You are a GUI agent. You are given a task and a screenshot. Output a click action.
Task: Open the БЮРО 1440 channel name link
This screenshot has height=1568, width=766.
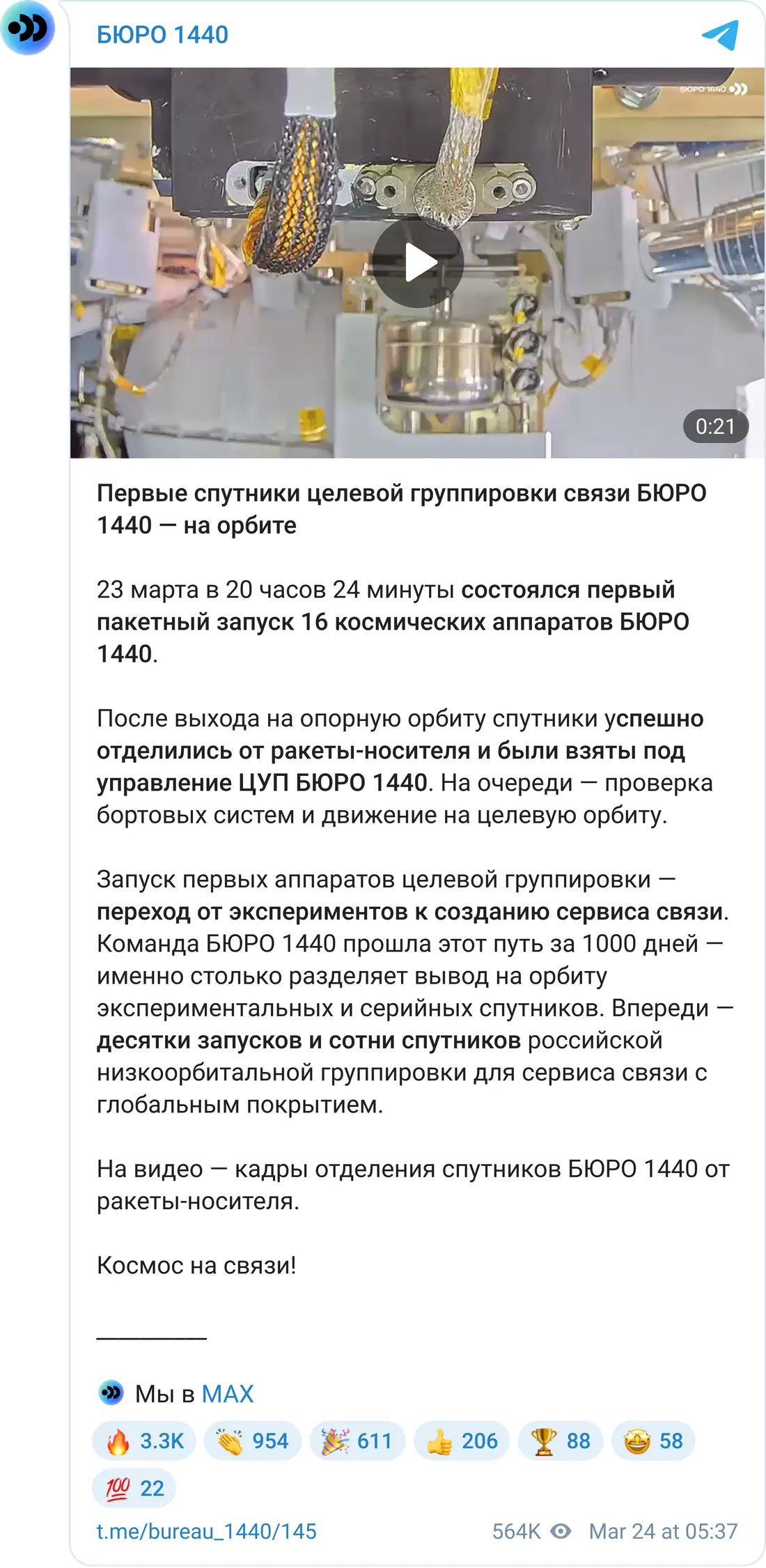[x=162, y=35]
